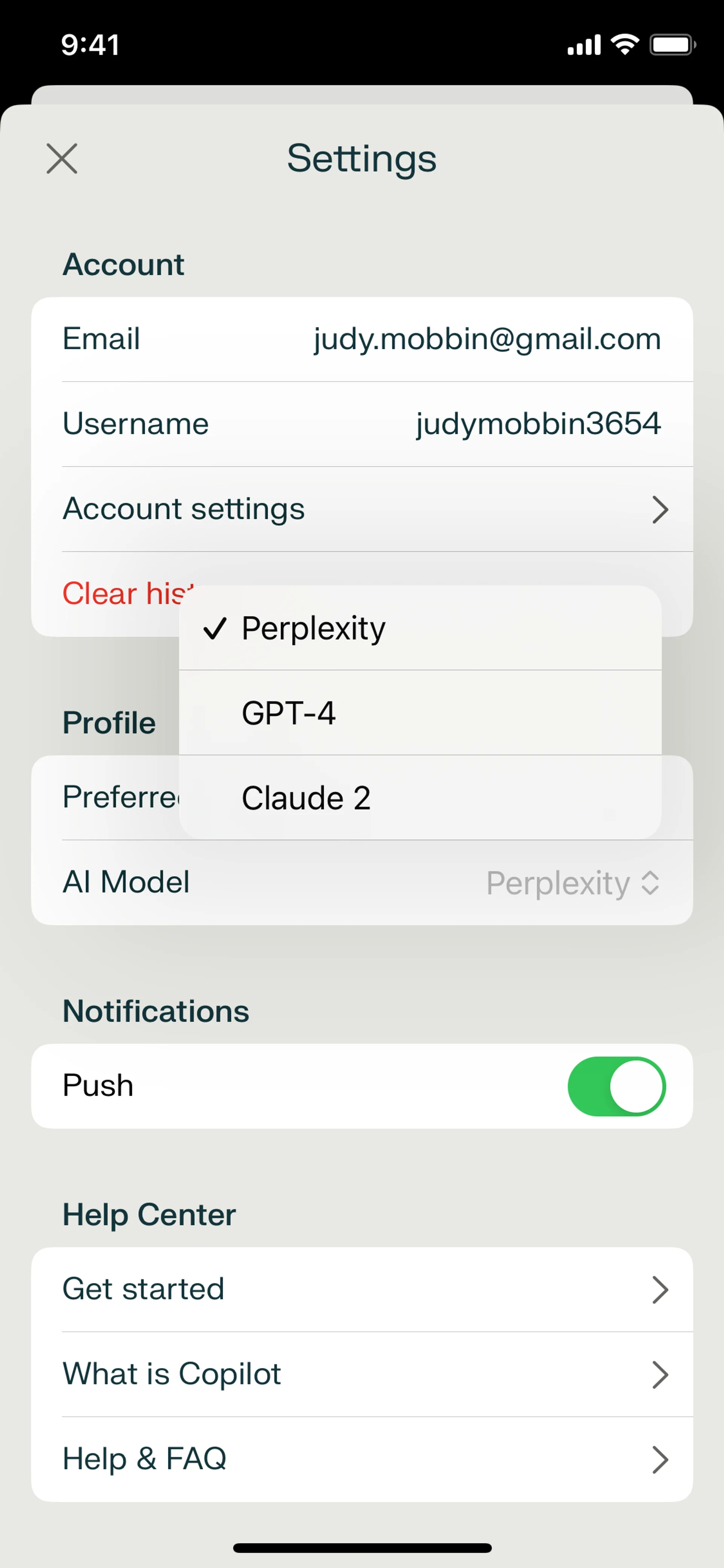Screen dimensions: 724x1568
Task: Select Perplexity in the model popup
Action: tap(420, 628)
